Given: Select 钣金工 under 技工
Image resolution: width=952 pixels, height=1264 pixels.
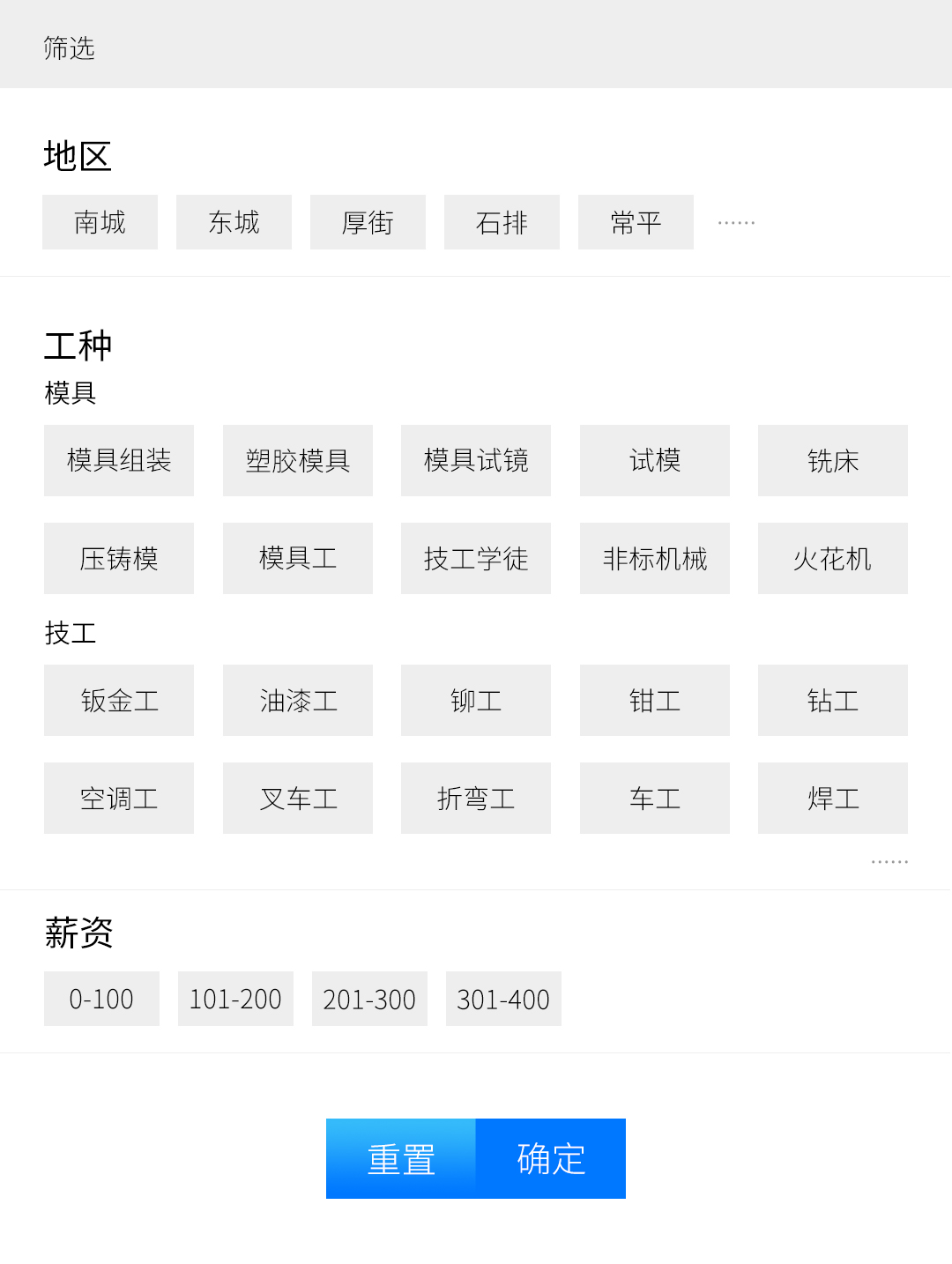Looking at the screenshot, I should [x=119, y=701].
